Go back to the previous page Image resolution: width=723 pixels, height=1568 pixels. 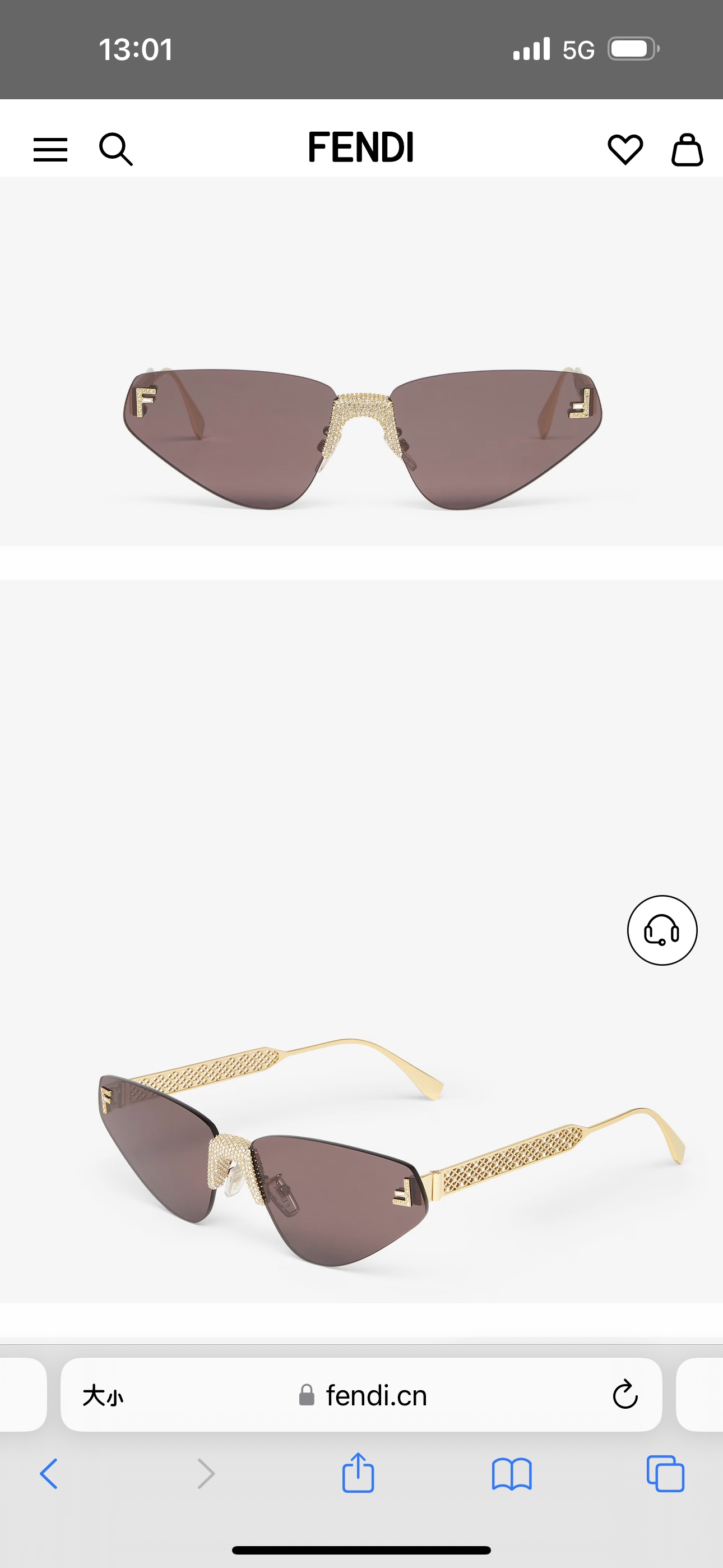pyautogui.click(x=49, y=1474)
